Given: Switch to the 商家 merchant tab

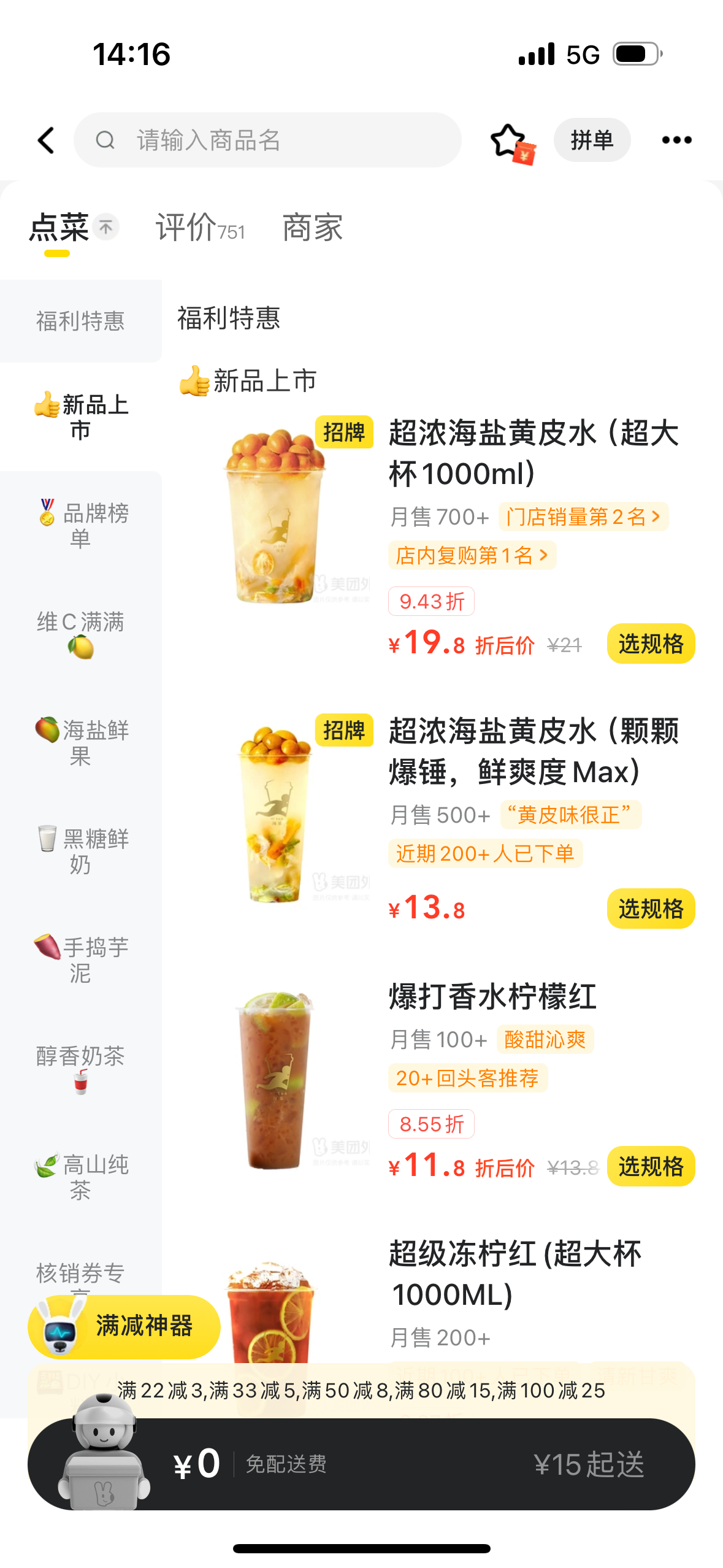Looking at the screenshot, I should [312, 228].
